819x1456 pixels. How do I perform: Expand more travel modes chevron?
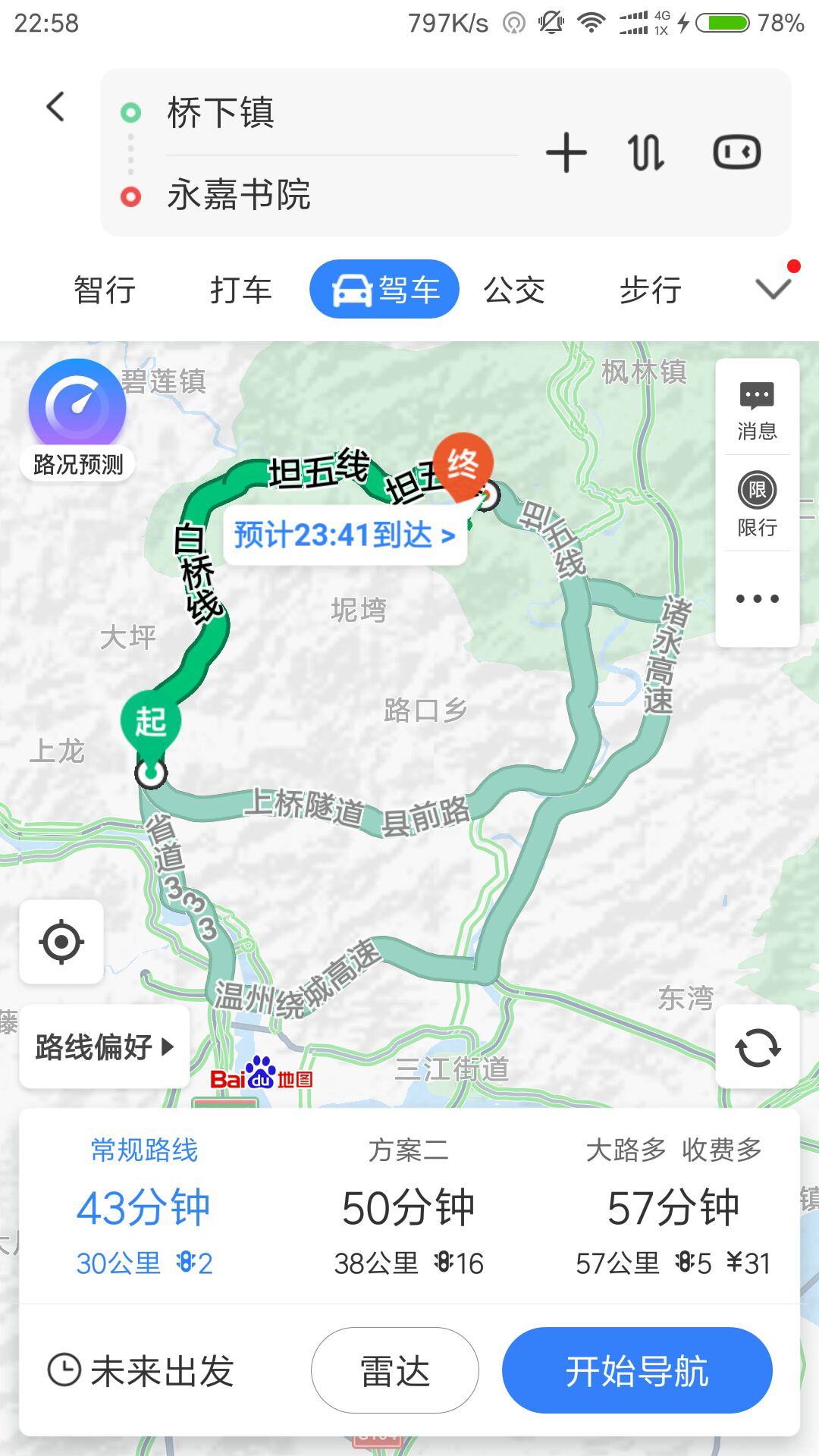pos(773,288)
